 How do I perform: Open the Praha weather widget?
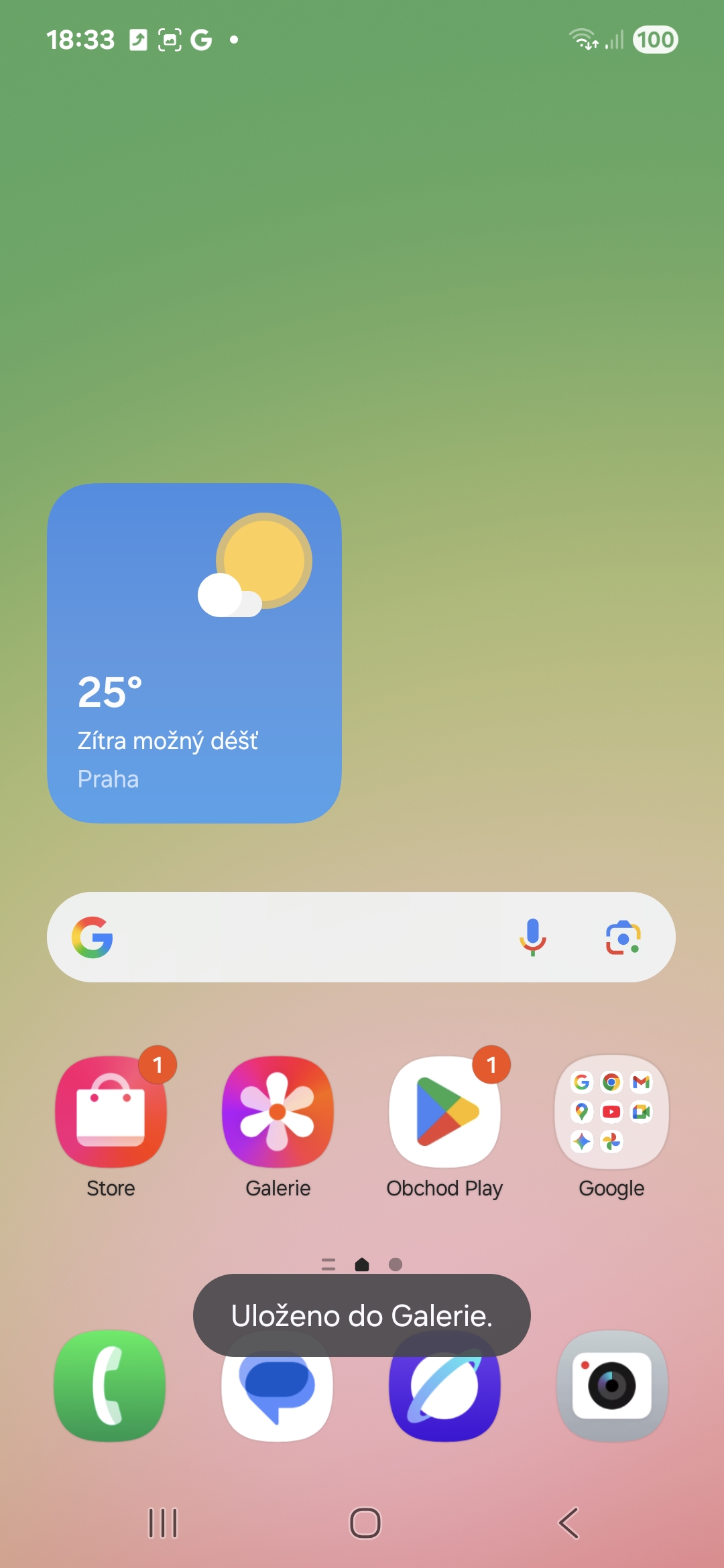click(x=194, y=653)
